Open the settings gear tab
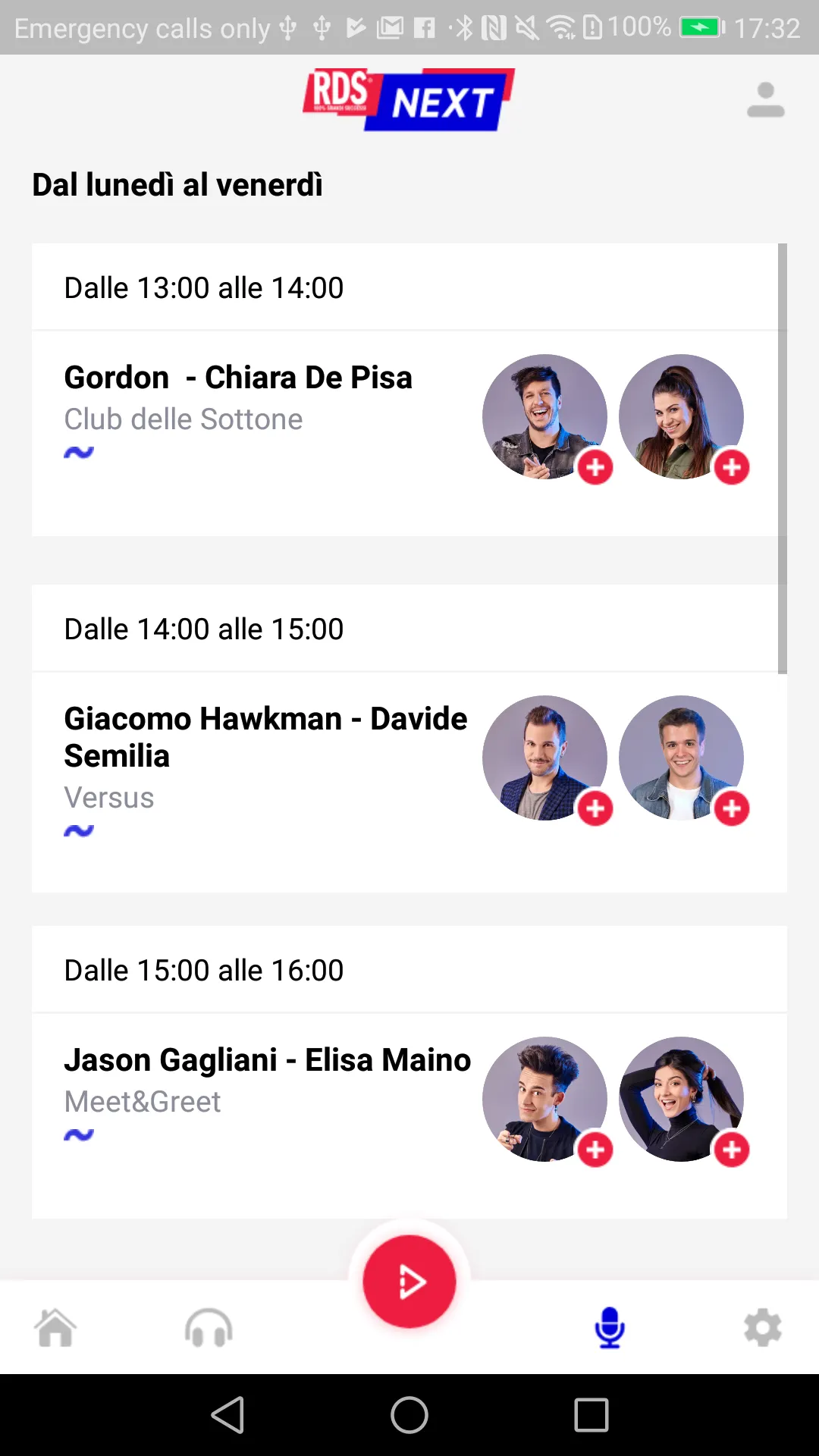Viewport: 819px width, 1456px height. (763, 1328)
